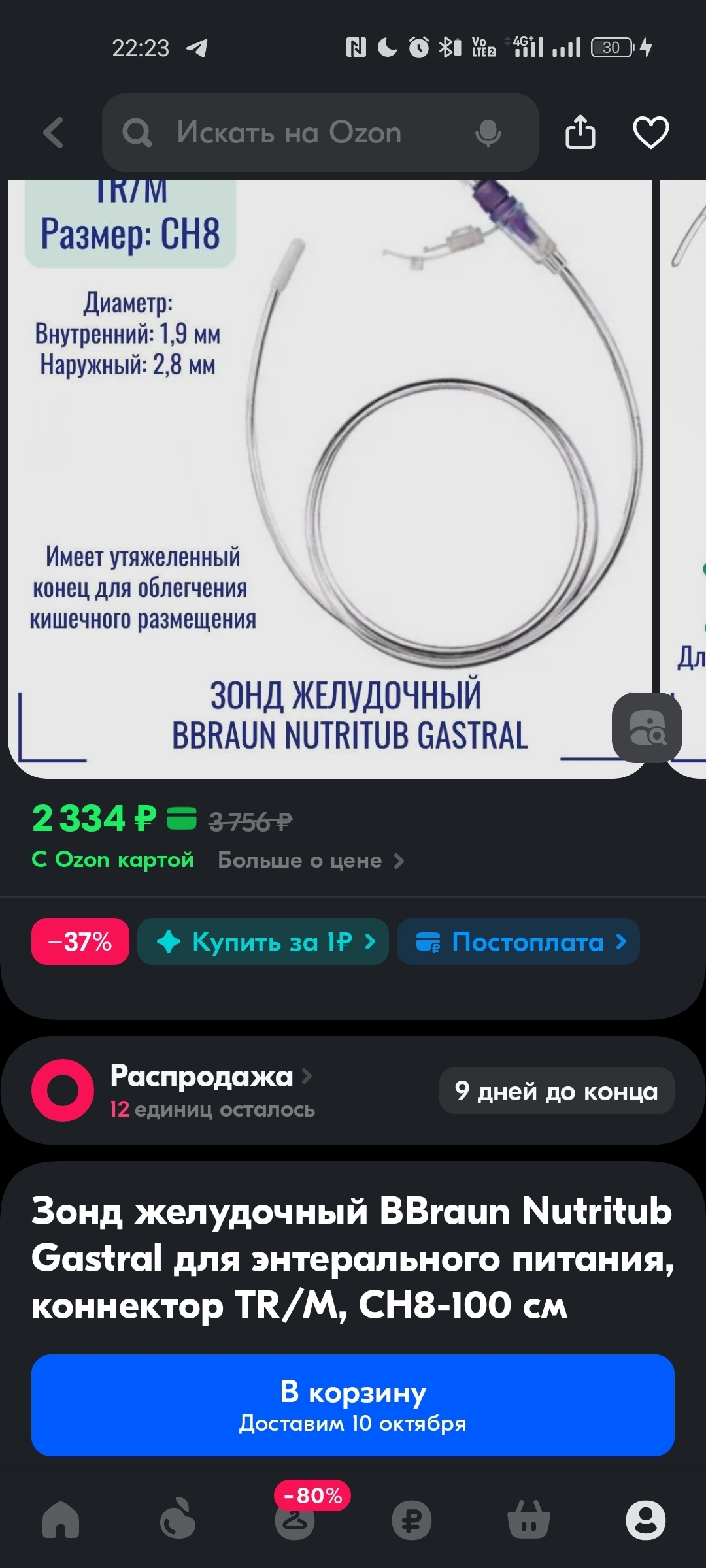Add product to favorites with heart
706x1568 pixels.
click(x=651, y=133)
